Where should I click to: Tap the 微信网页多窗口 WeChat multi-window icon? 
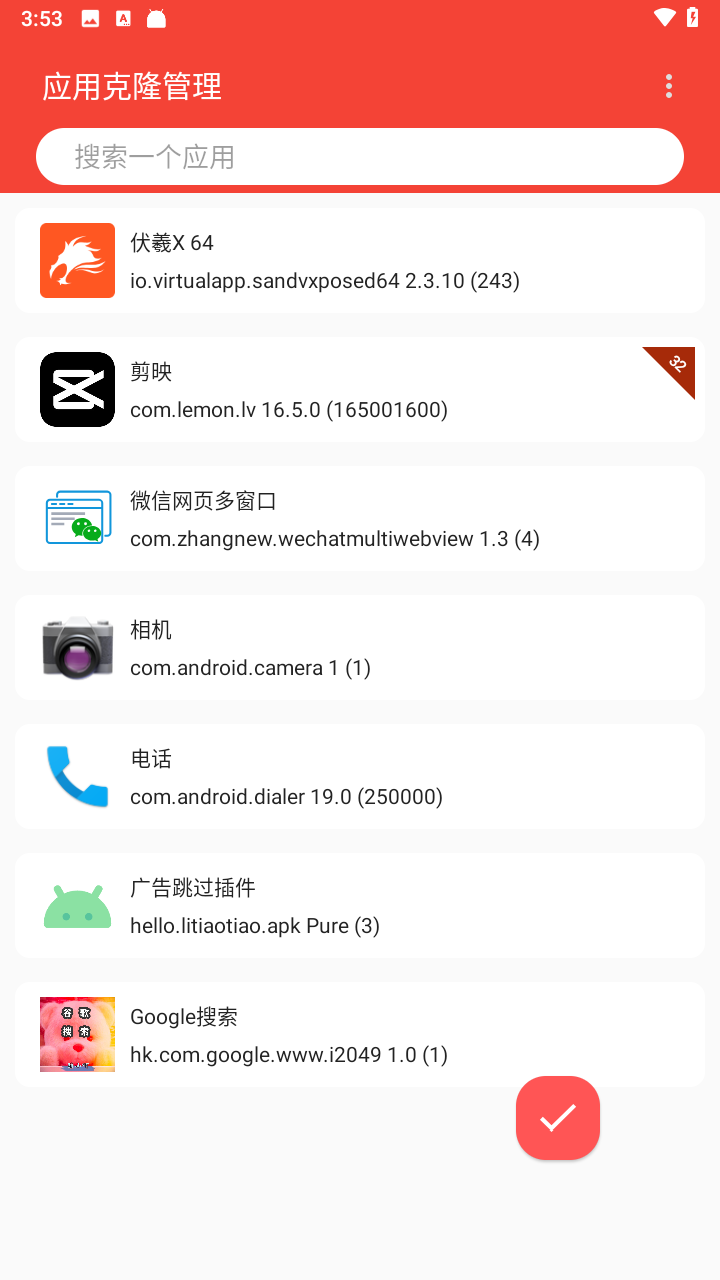[77, 518]
